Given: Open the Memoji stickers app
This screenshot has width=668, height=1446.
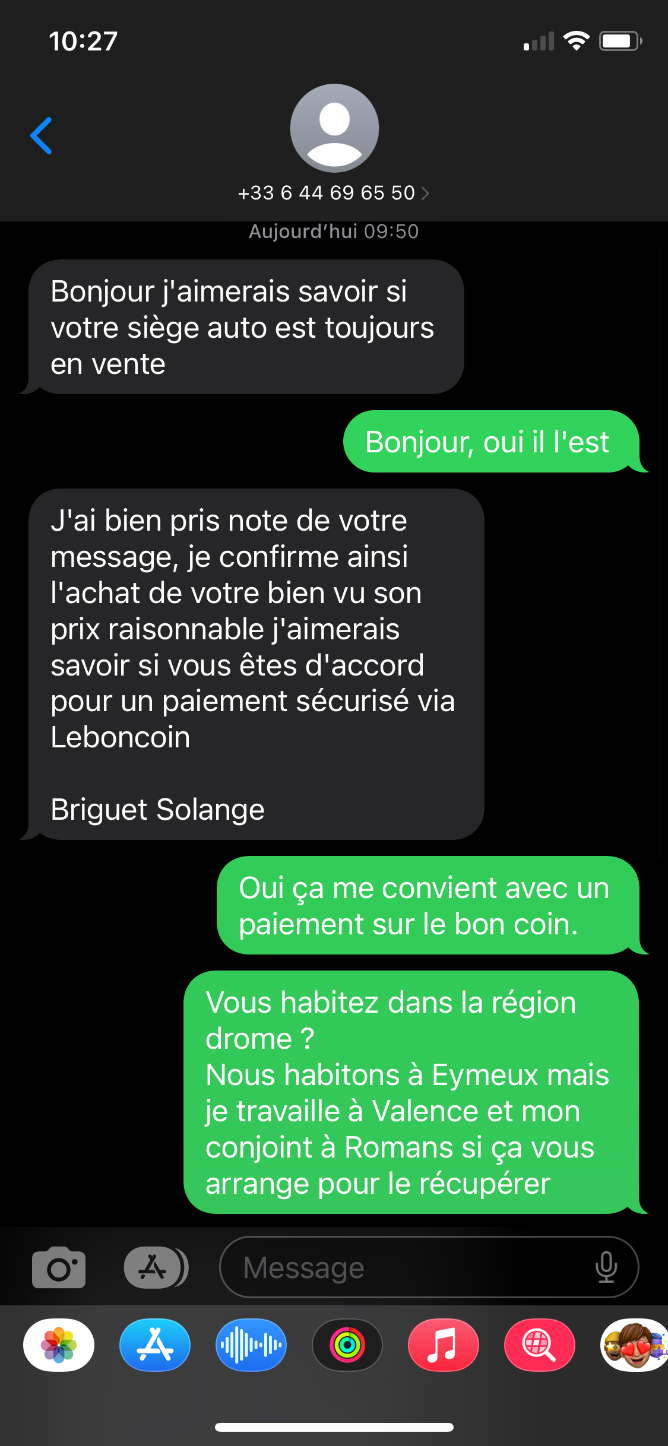Looking at the screenshot, I should (634, 1345).
